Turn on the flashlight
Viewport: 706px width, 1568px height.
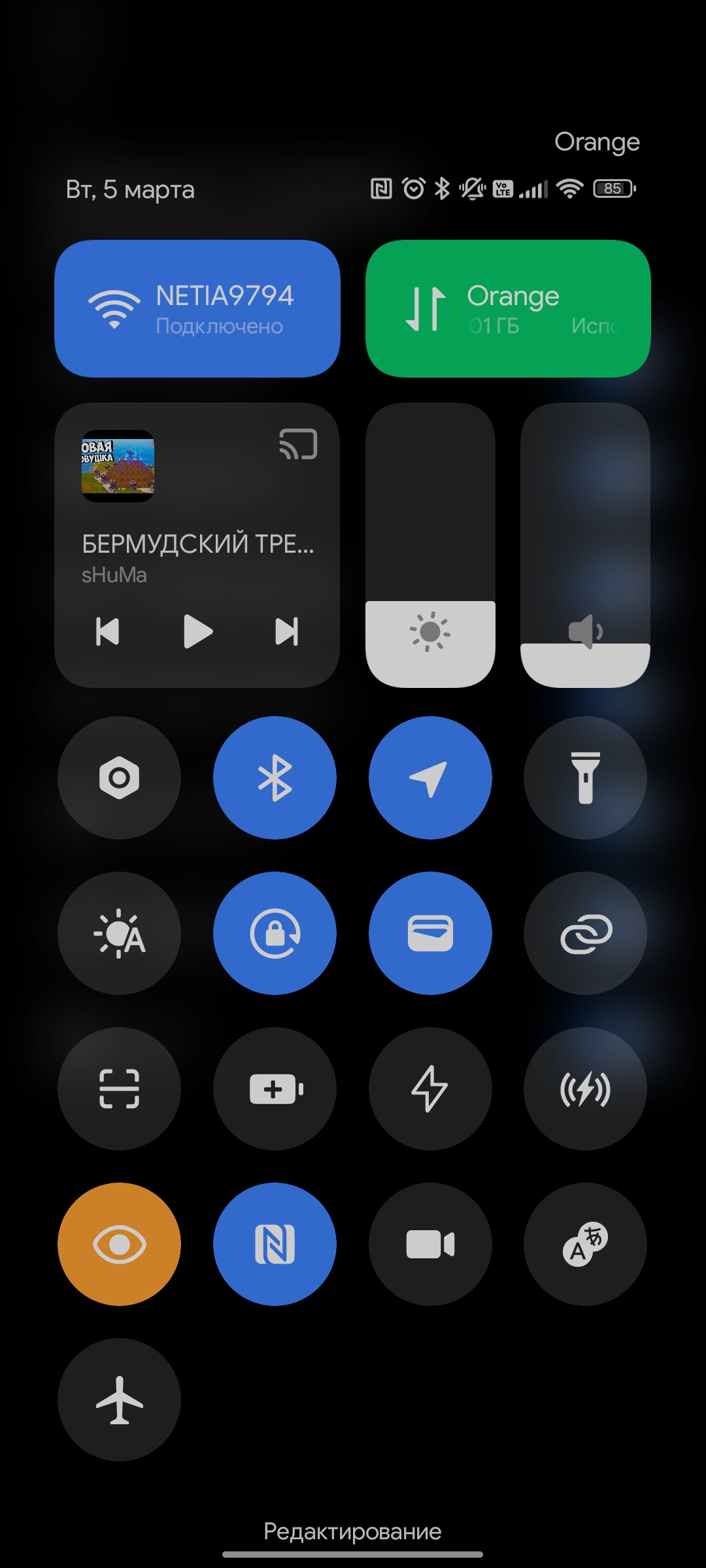pos(585,777)
